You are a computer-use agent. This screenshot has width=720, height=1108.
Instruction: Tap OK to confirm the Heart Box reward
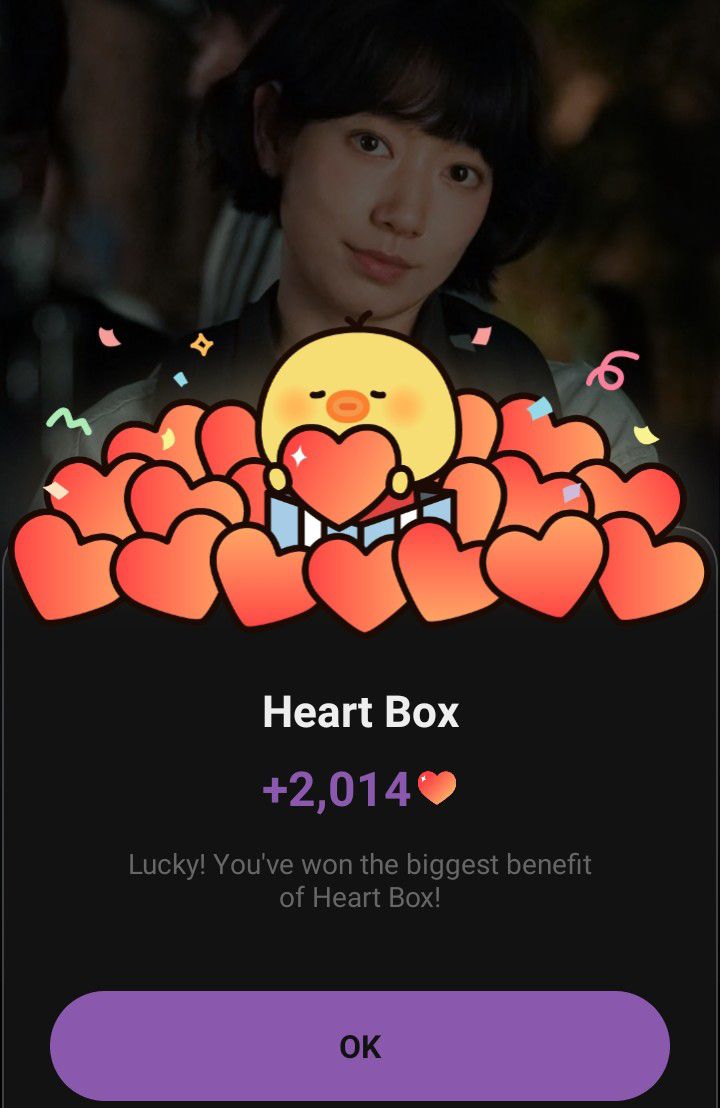click(x=360, y=1046)
